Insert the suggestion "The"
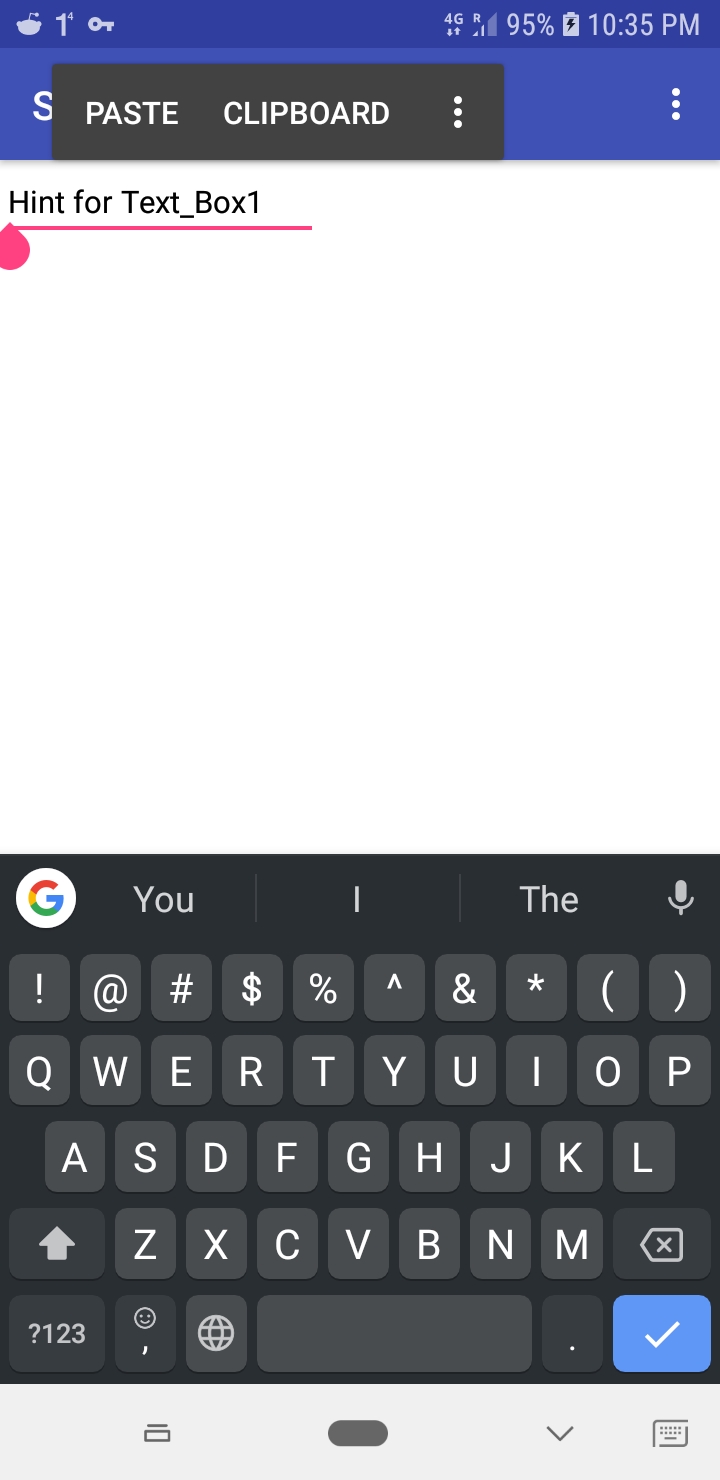Screen dimensions: 720x1480 pos(548,899)
